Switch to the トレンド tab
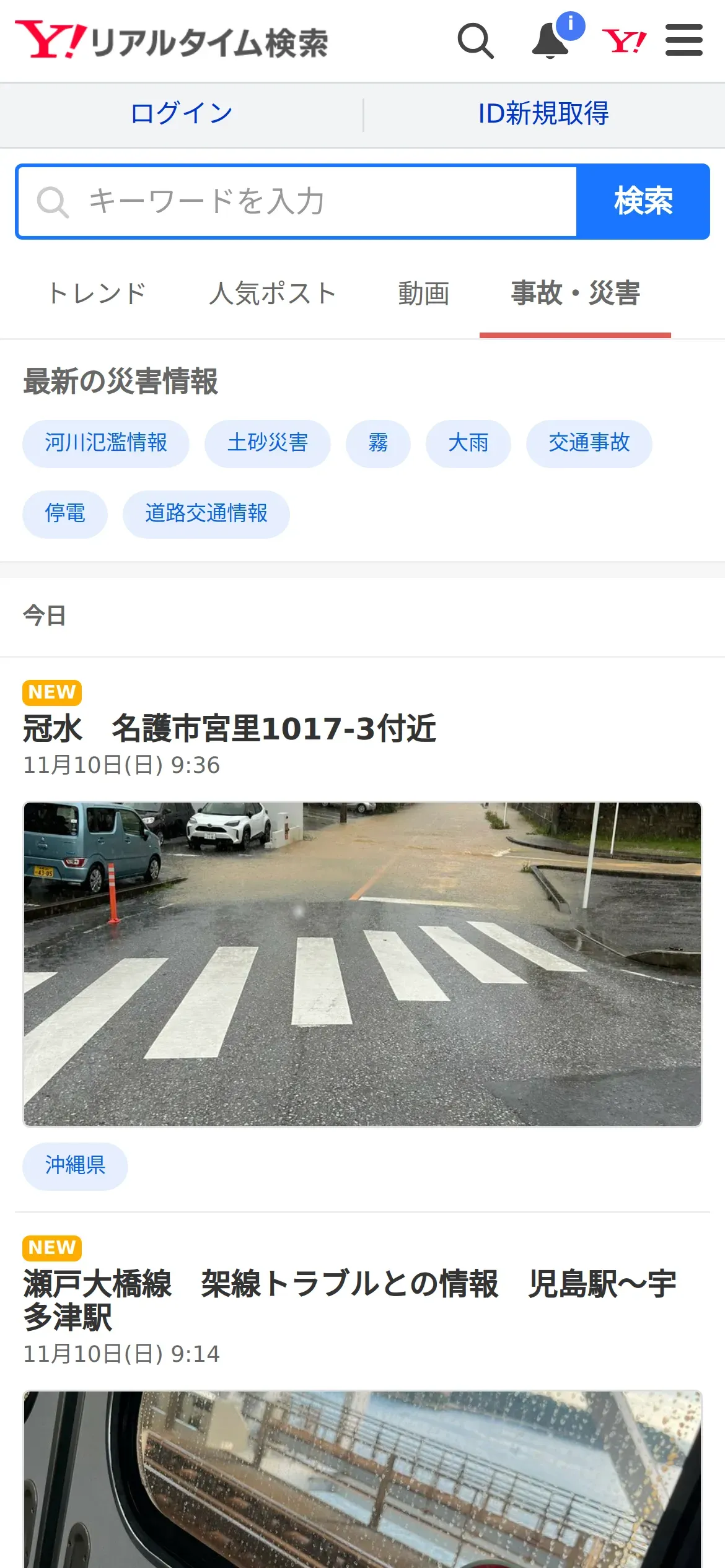Image resolution: width=725 pixels, height=1568 pixels. click(x=97, y=294)
